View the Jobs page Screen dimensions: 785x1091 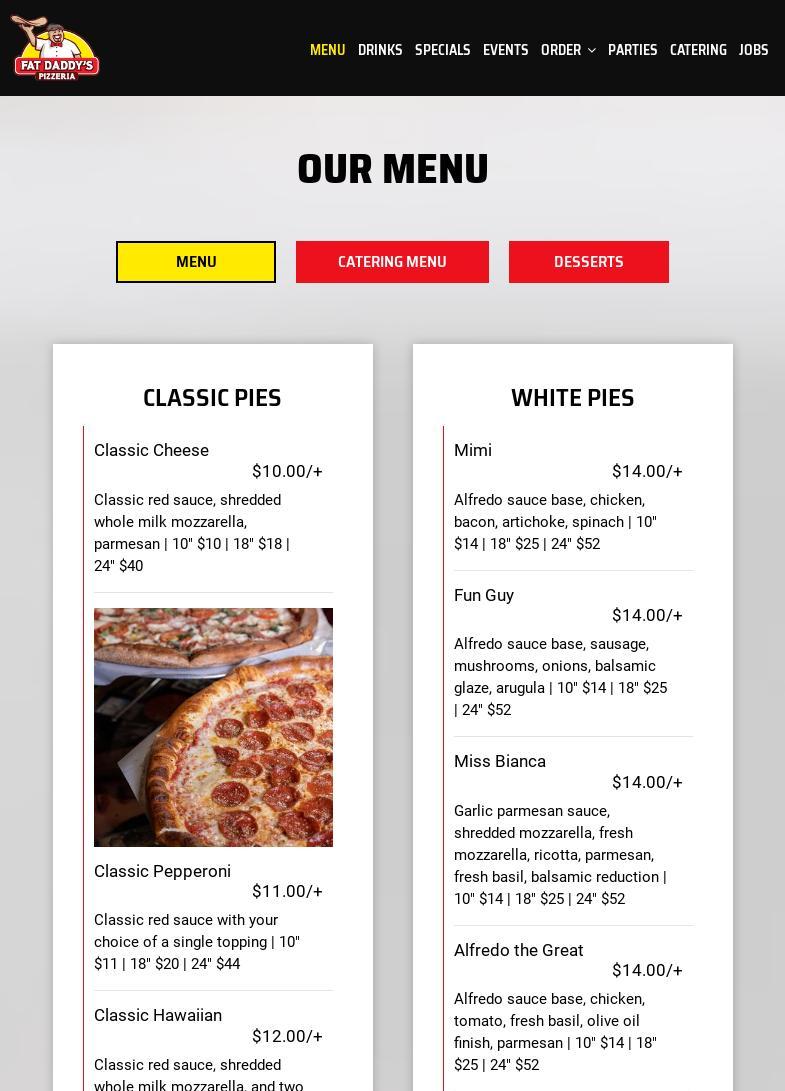point(753,50)
